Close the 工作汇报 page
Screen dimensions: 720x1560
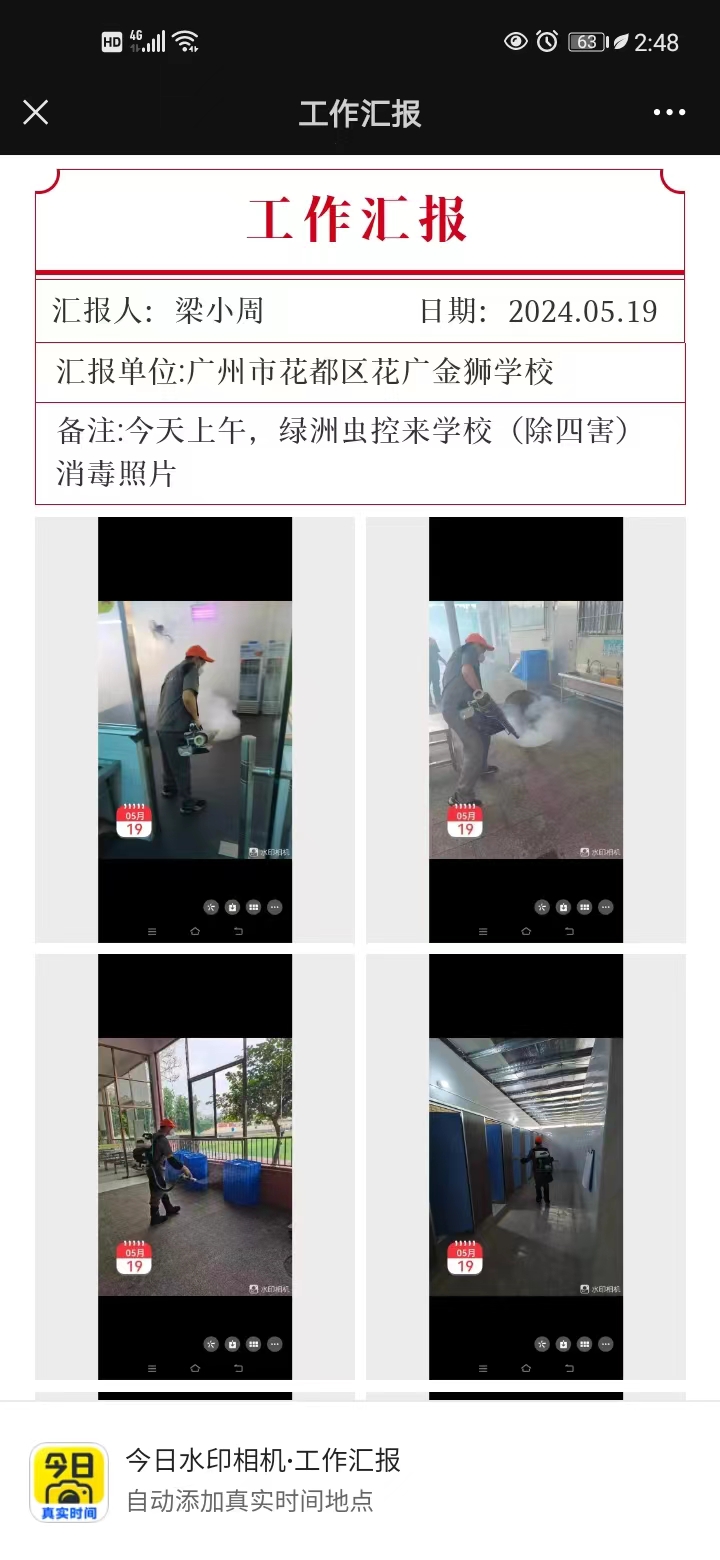click(36, 112)
